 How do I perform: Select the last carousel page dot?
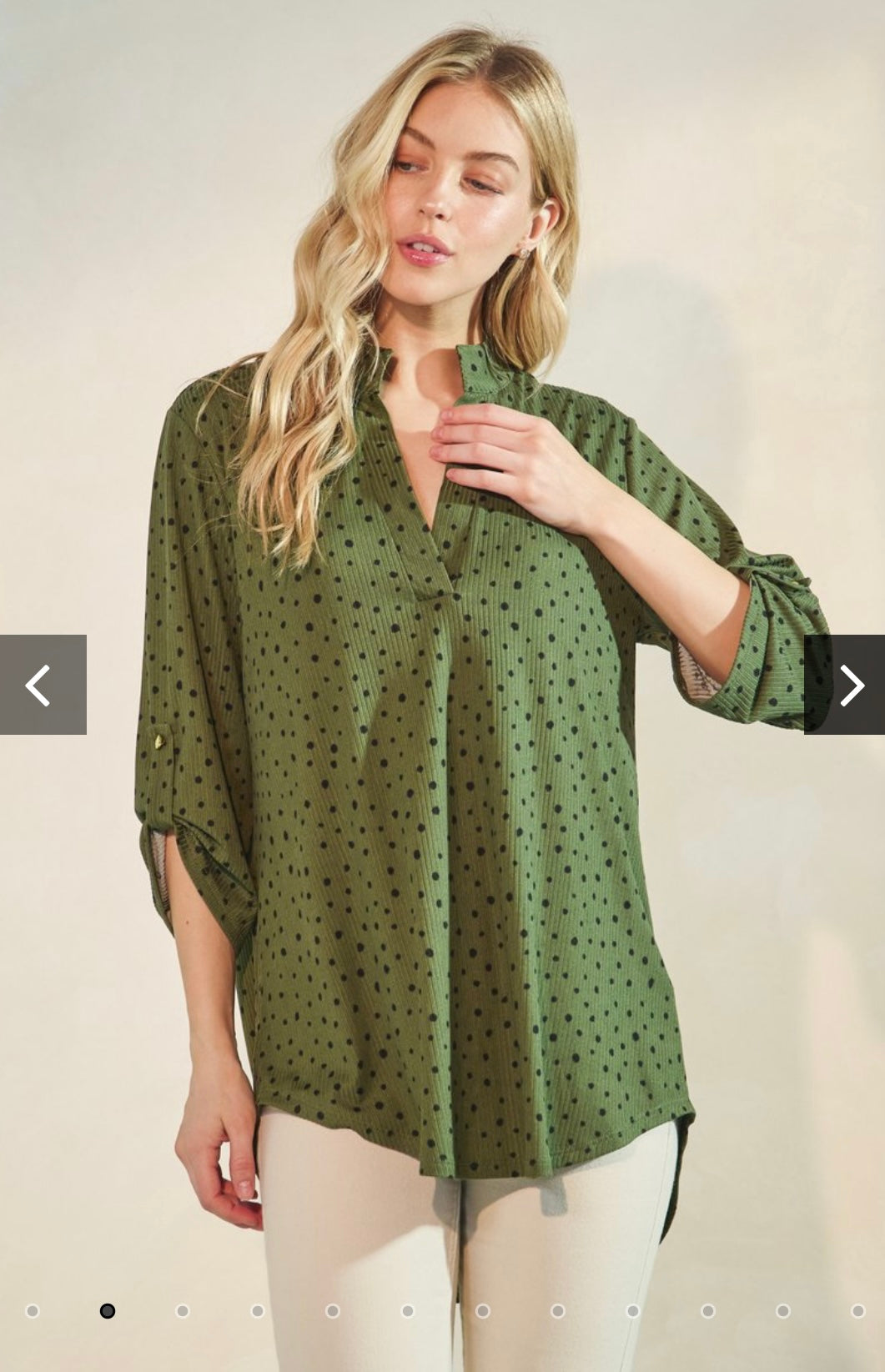857,1311
